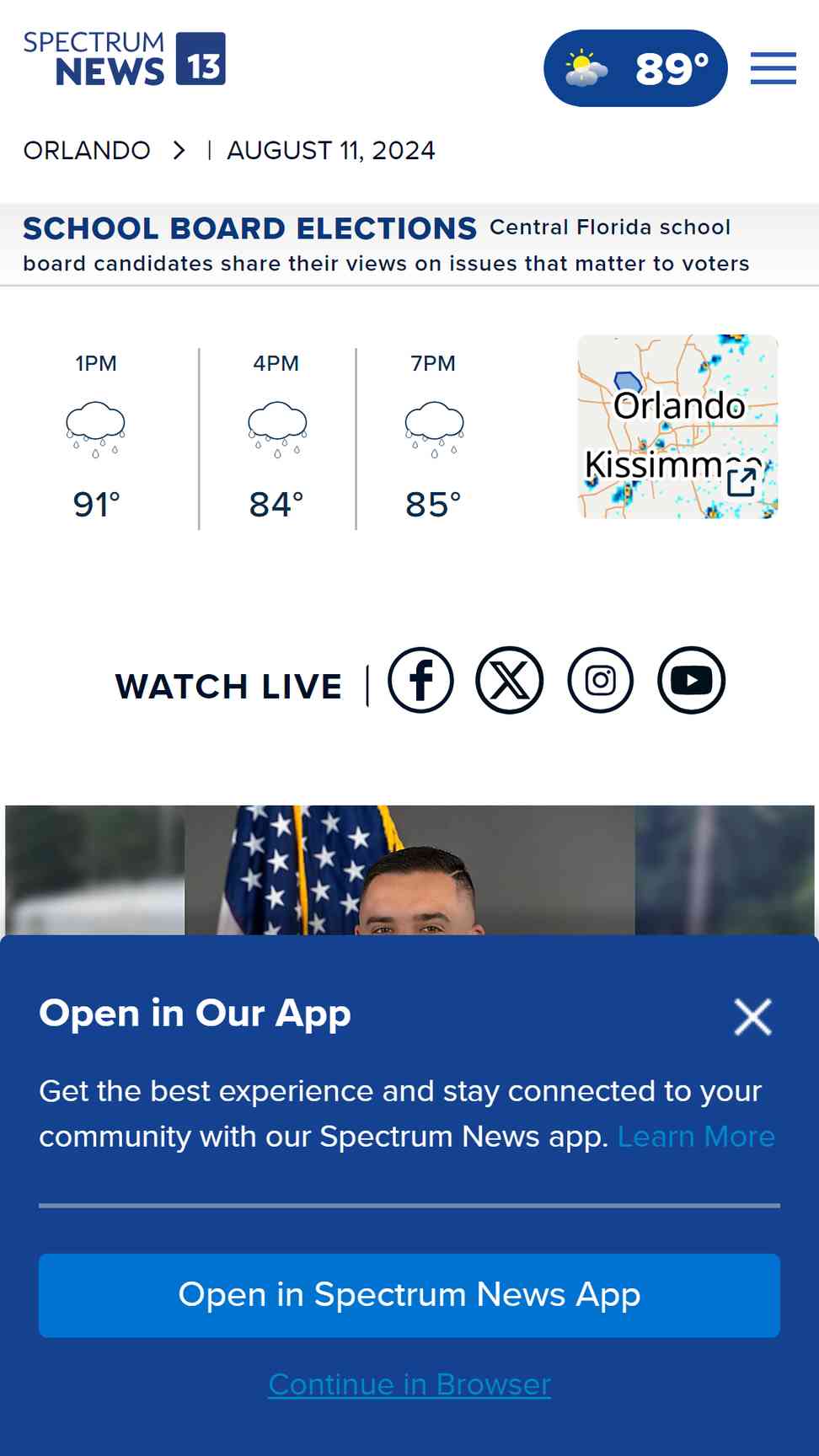Image resolution: width=819 pixels, height=1456 pixels.
Task: Read the School Board Elections banner story
Action: pyautogui.click(x=385, y=244)
